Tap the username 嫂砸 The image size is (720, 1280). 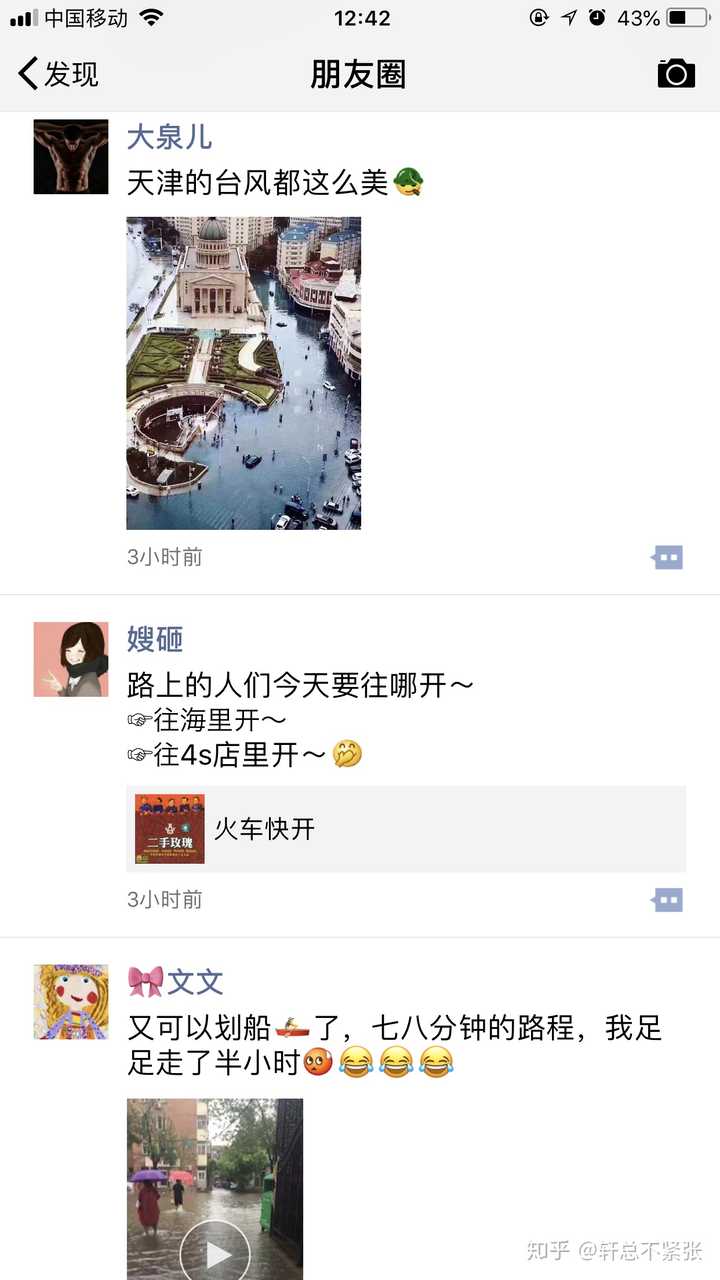[x=155, y=639]
